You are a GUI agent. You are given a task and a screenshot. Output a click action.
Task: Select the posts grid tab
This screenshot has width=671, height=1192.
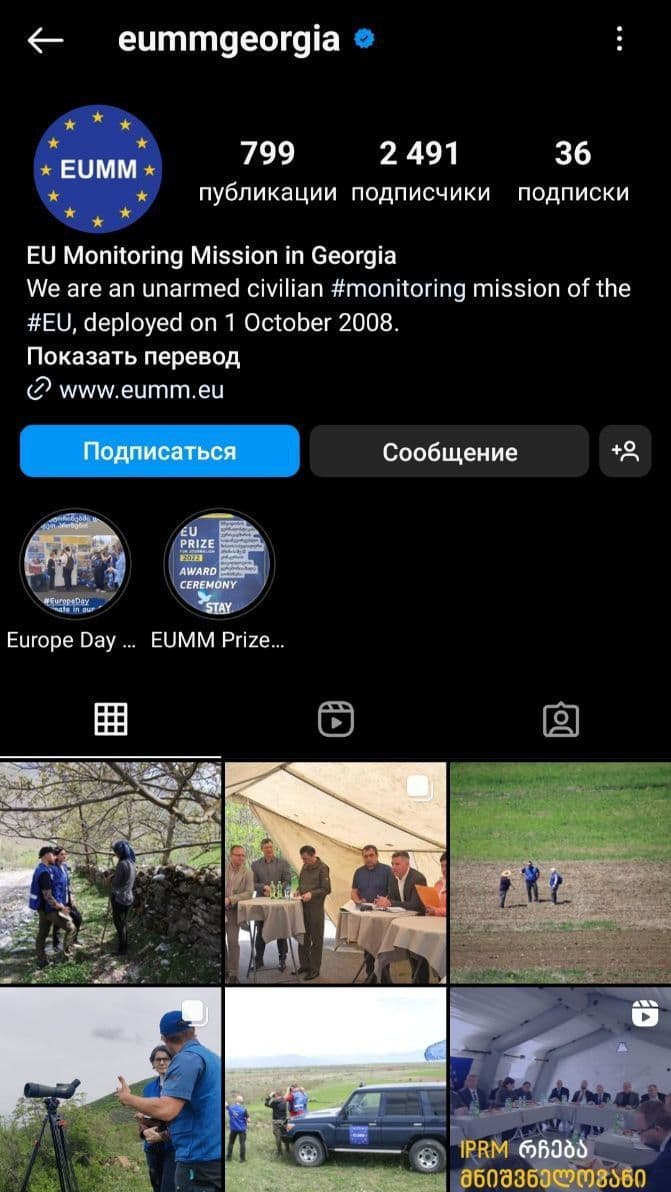[110, 719]
